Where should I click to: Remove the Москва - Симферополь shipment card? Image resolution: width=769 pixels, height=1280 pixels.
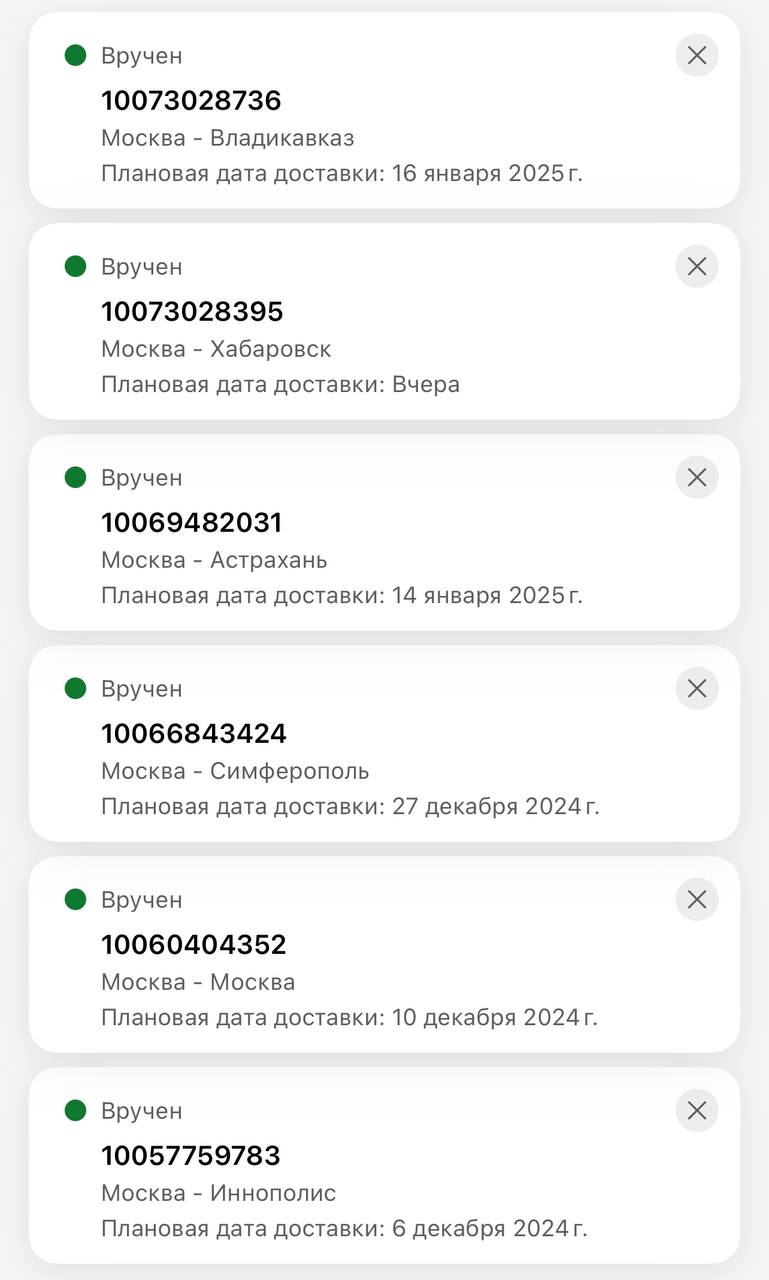tap(697, 688)
